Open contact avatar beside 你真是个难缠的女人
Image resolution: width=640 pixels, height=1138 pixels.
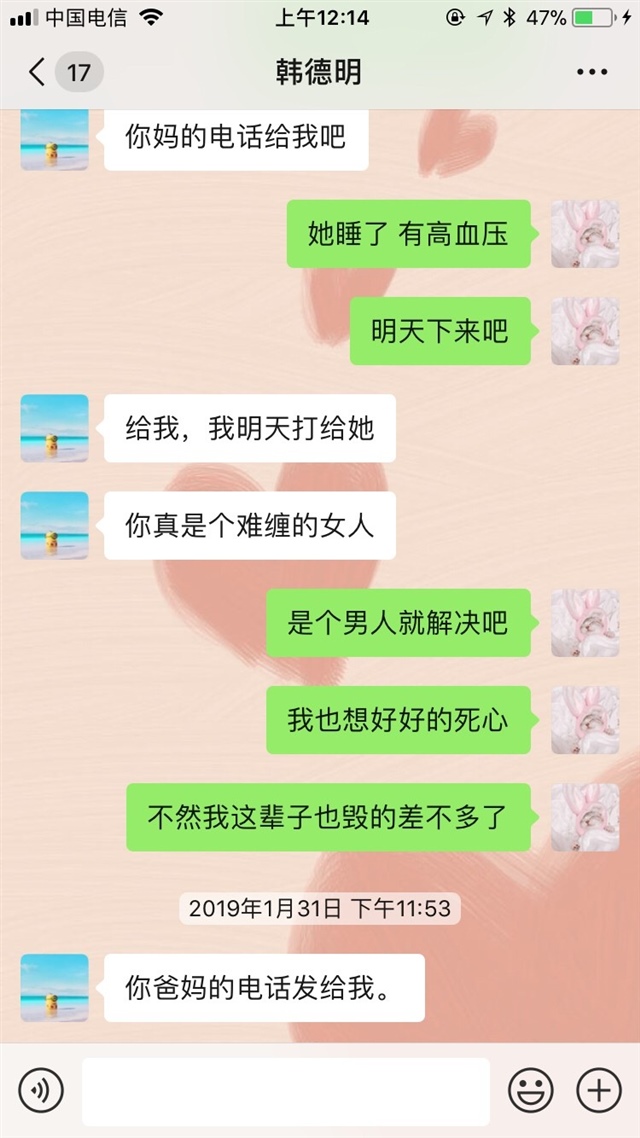[x=54, y=525]
